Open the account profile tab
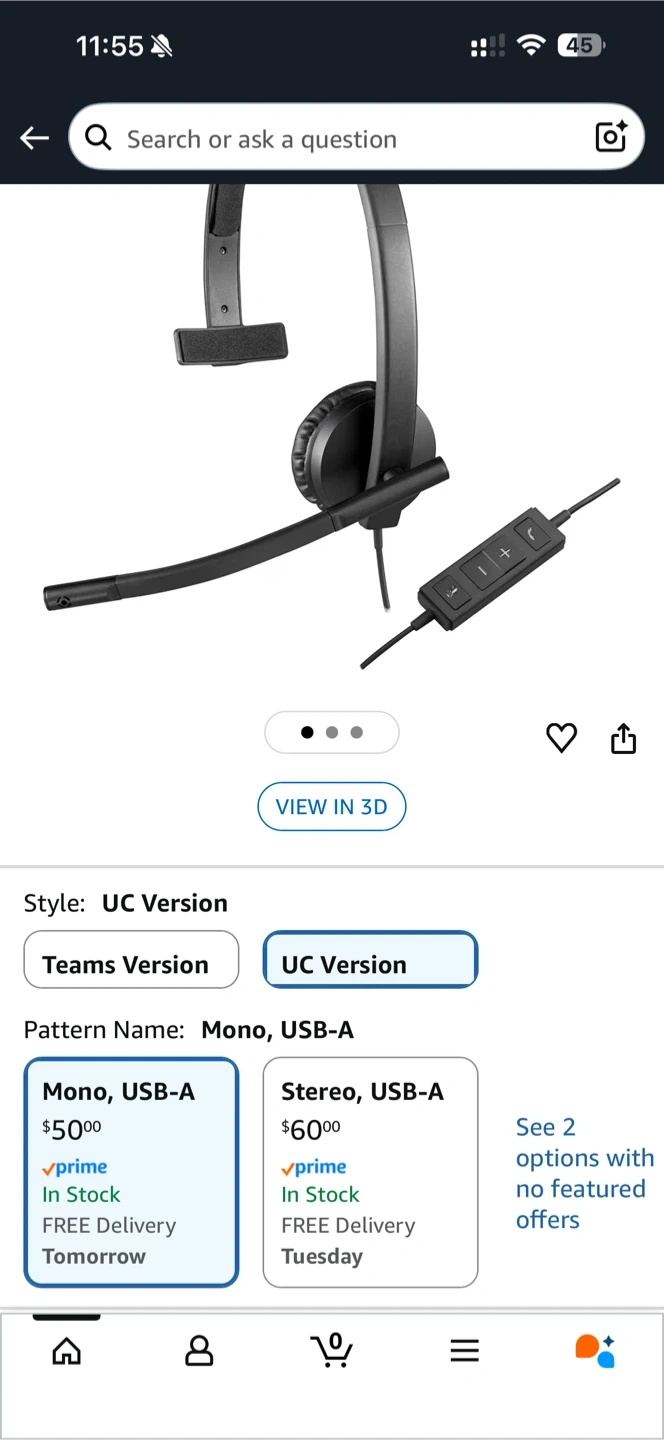 pos(199,1351)
